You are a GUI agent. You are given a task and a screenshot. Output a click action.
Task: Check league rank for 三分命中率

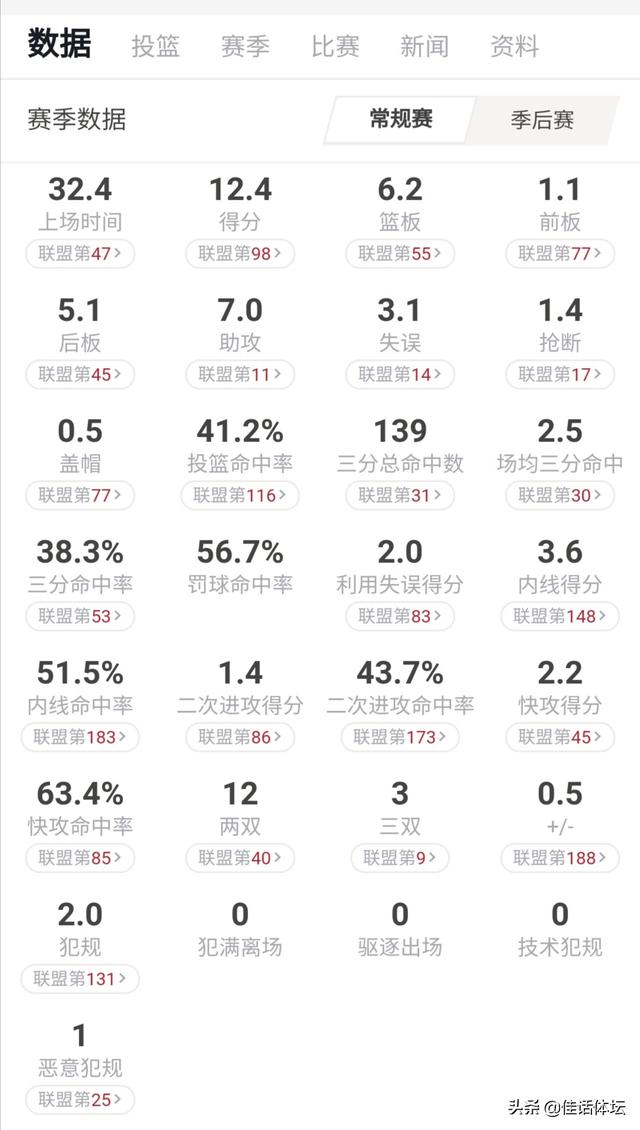[80, 616]
